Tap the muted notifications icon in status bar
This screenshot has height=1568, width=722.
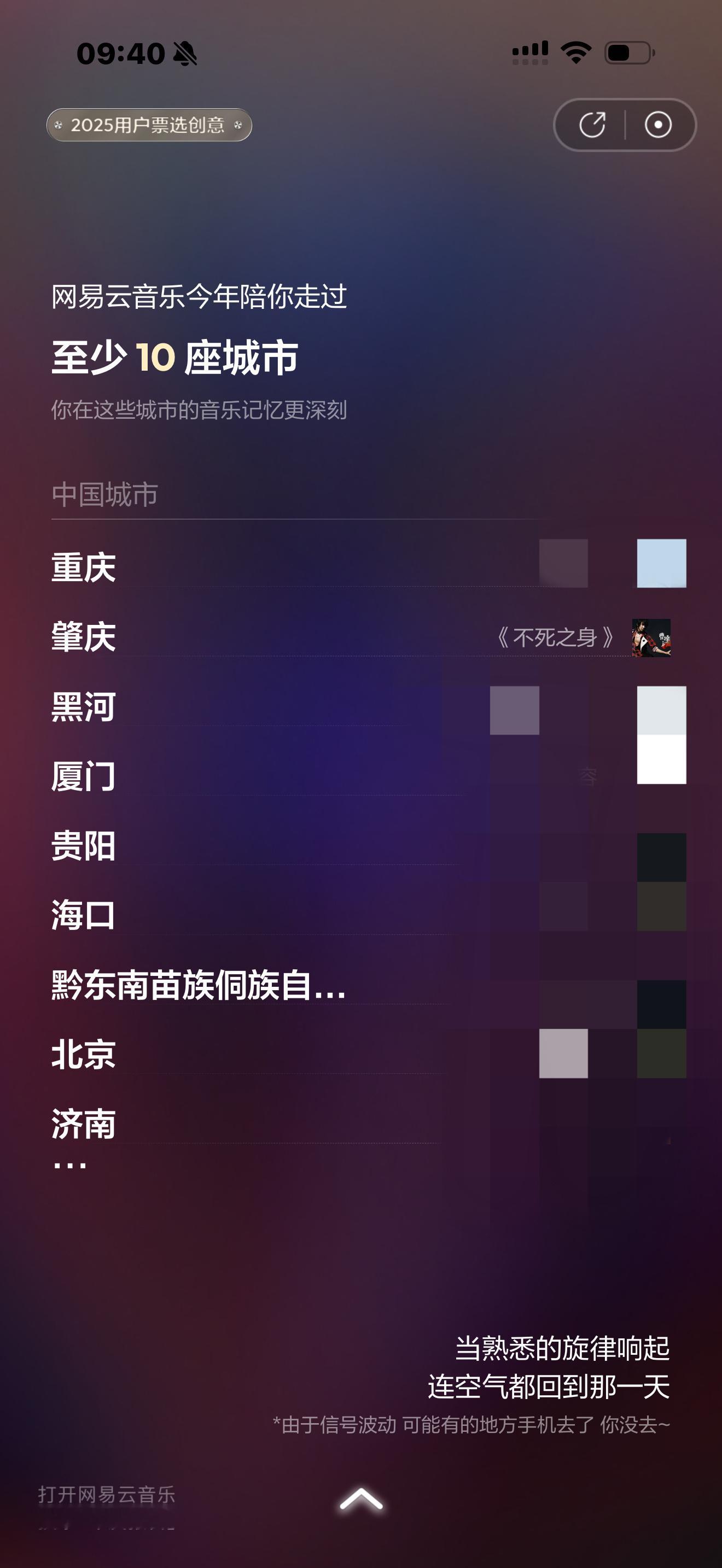coord(184,54)
